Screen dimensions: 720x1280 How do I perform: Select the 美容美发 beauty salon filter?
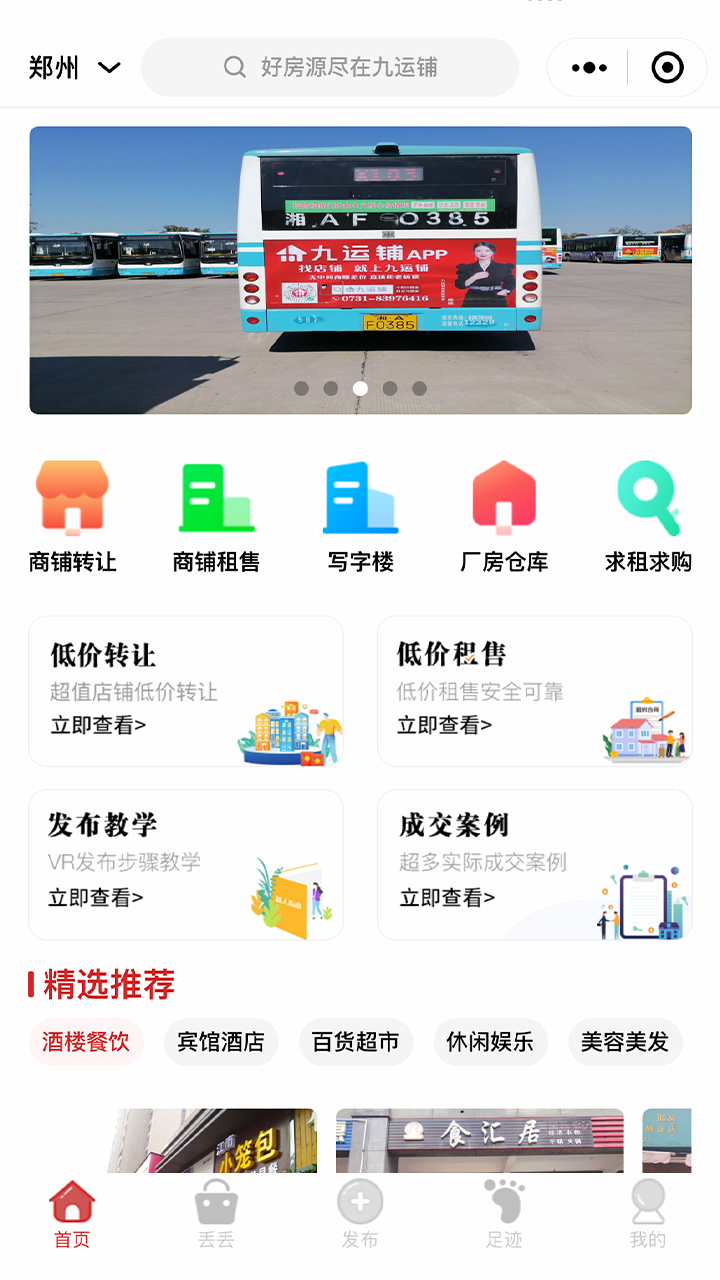pos(625,1042)
